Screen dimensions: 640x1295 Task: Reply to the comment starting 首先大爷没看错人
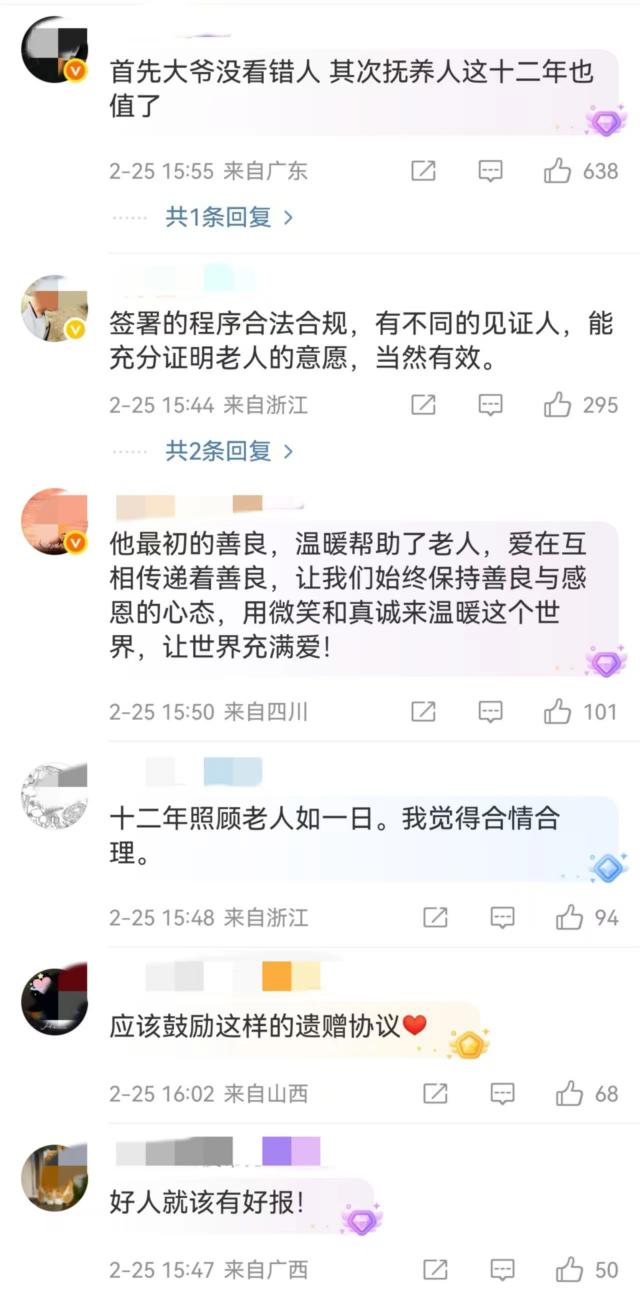click(490, 171)
